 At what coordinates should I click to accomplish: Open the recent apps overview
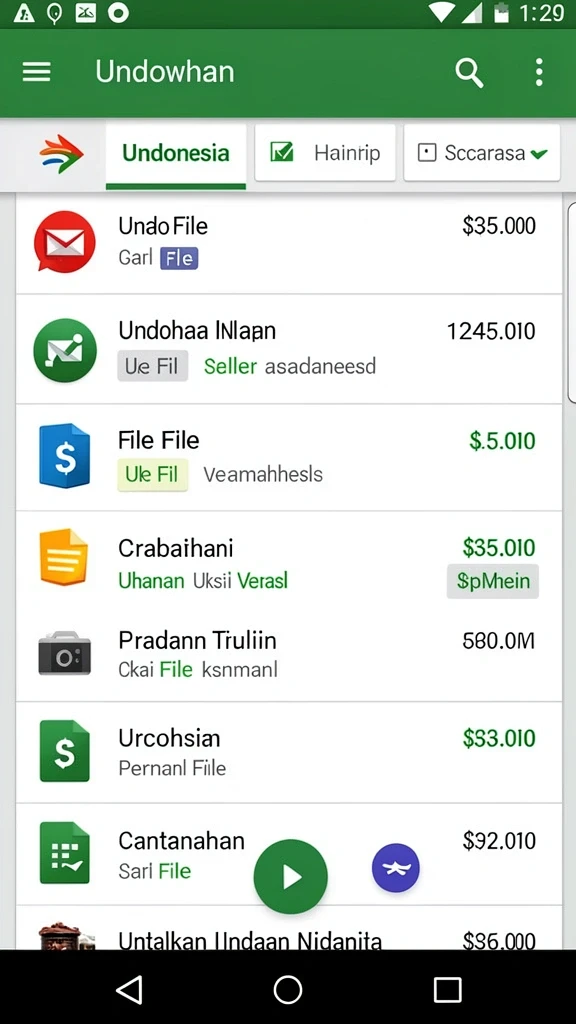(x=447, y=989)
